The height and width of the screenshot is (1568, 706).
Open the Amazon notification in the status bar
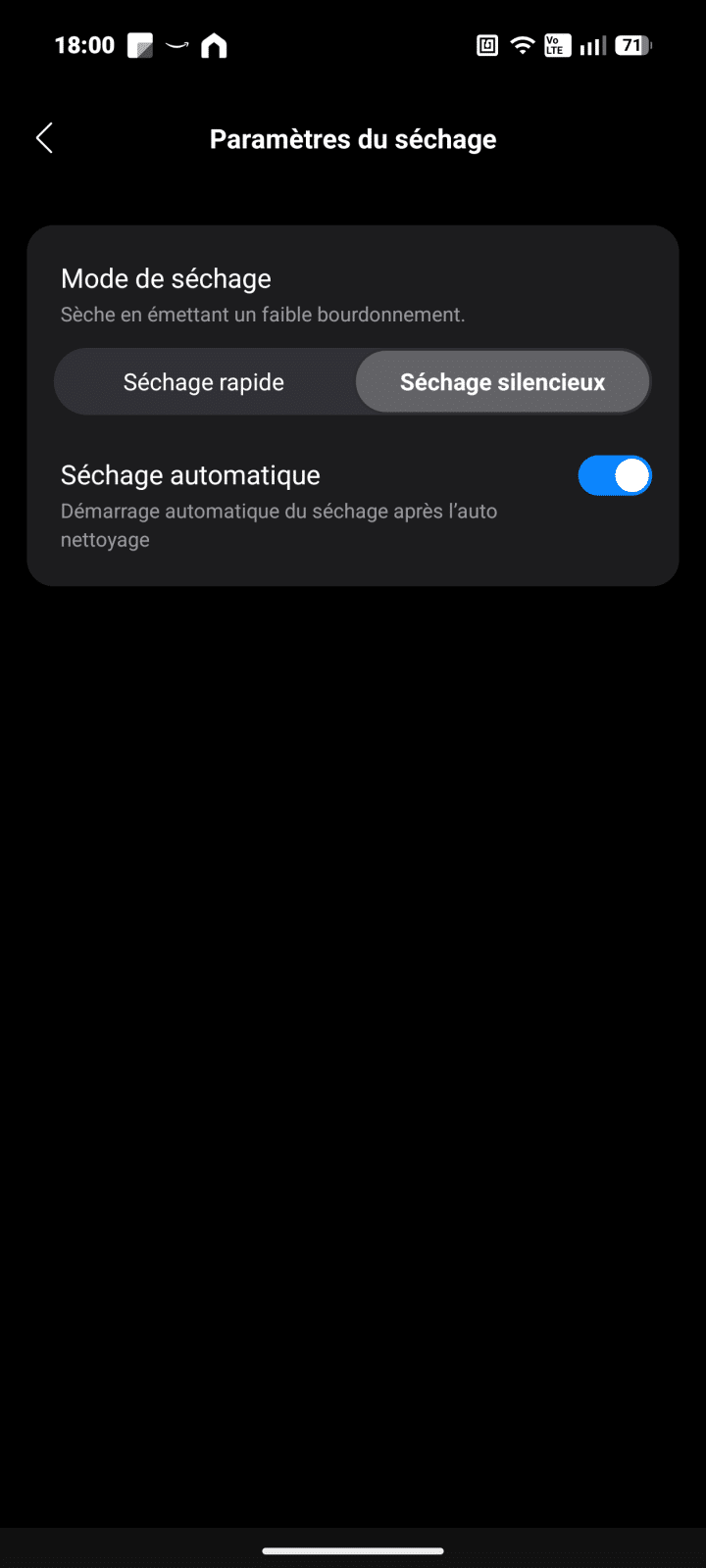point(175,44)
